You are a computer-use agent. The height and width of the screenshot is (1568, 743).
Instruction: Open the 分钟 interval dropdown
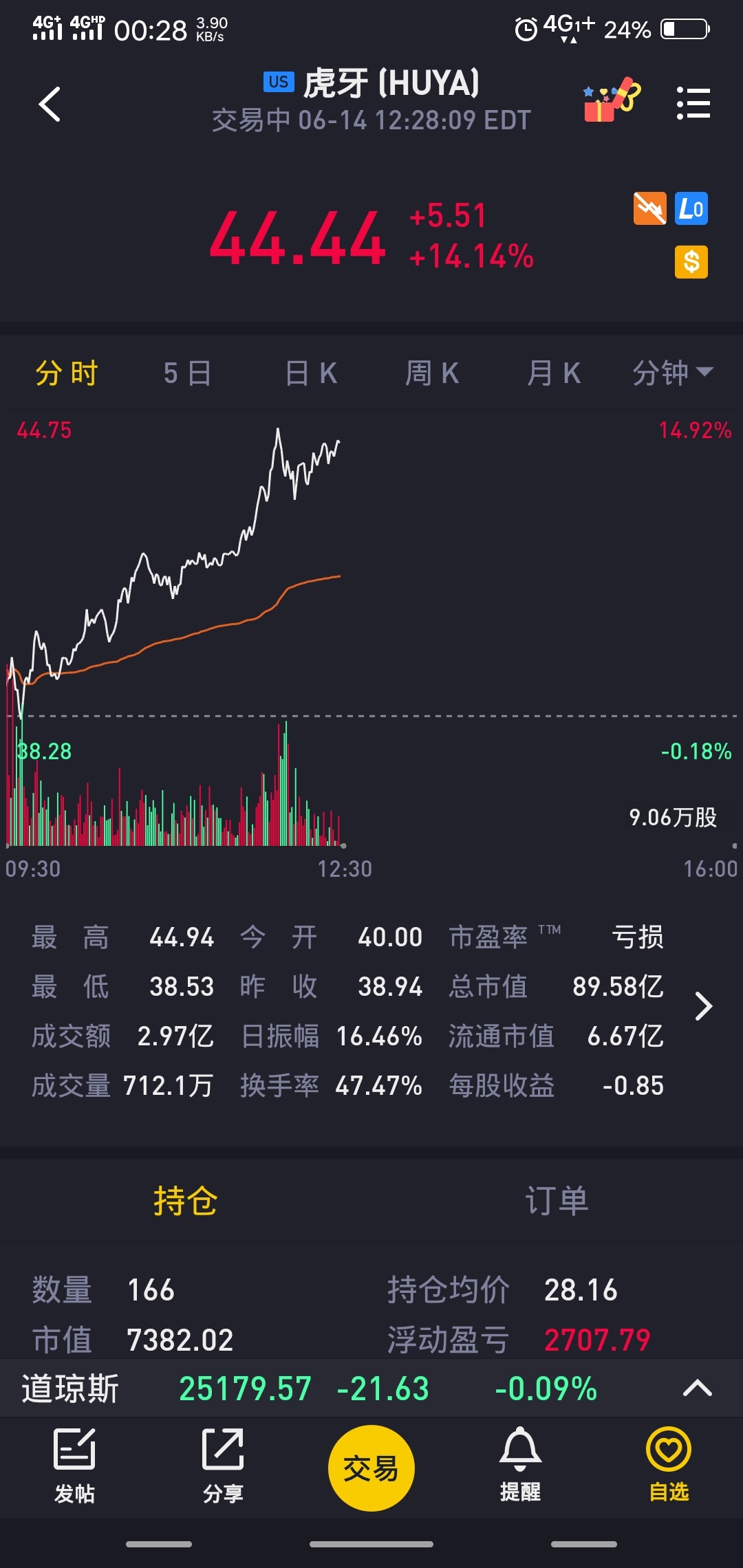(x=673, y=373)
